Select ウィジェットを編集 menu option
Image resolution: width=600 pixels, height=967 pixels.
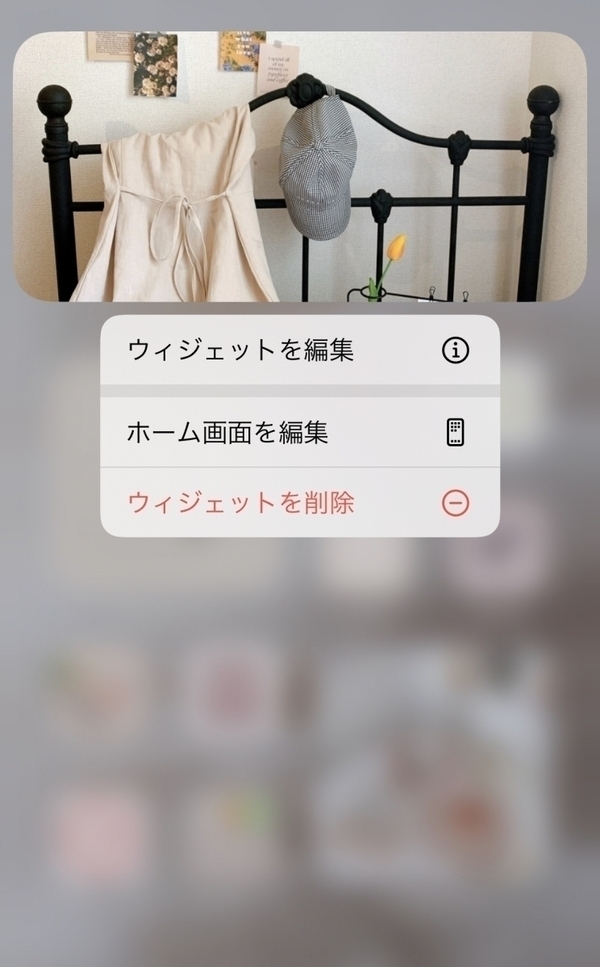click(x=299, y=350)
